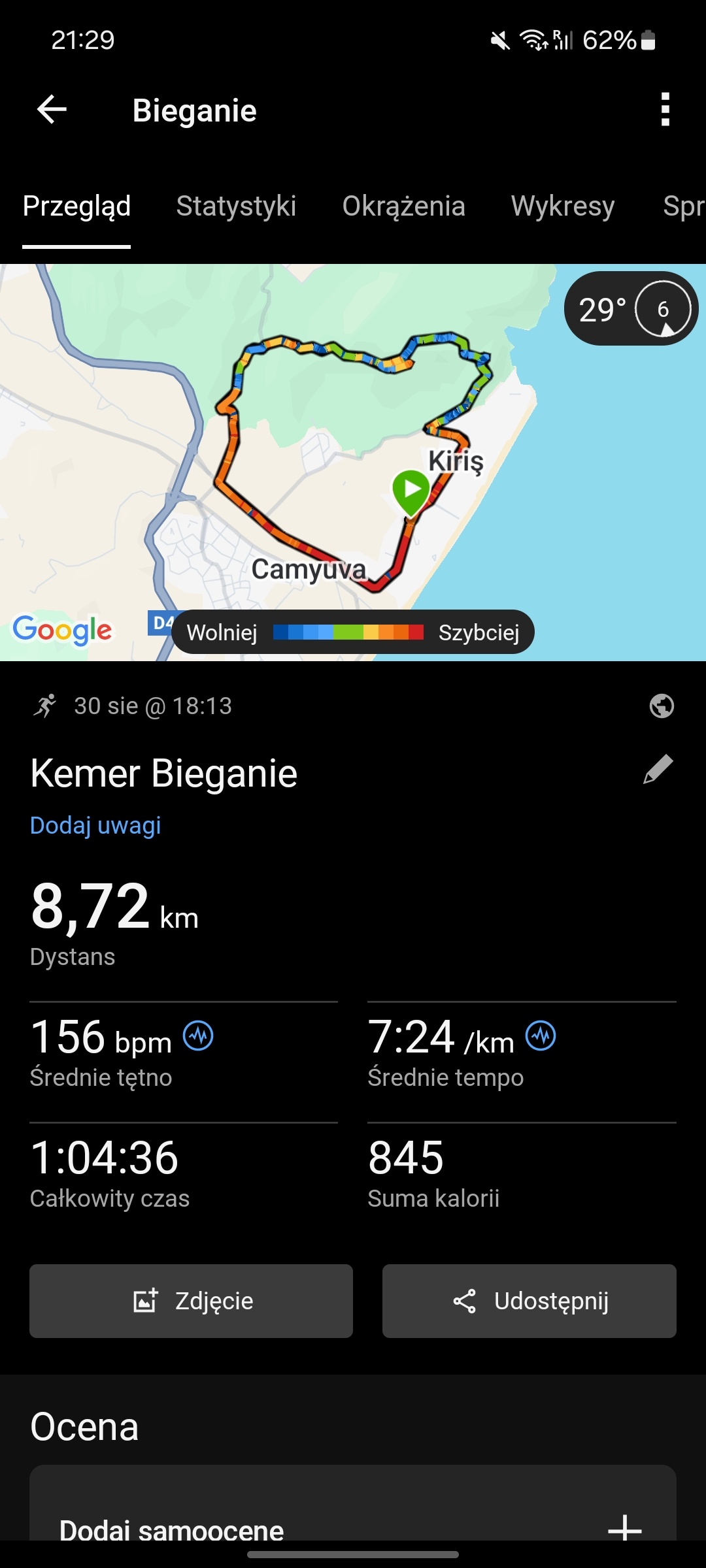Share activity using Udostępnij button
This screenshot has width=706, height=1568.
click(529, 1301)
